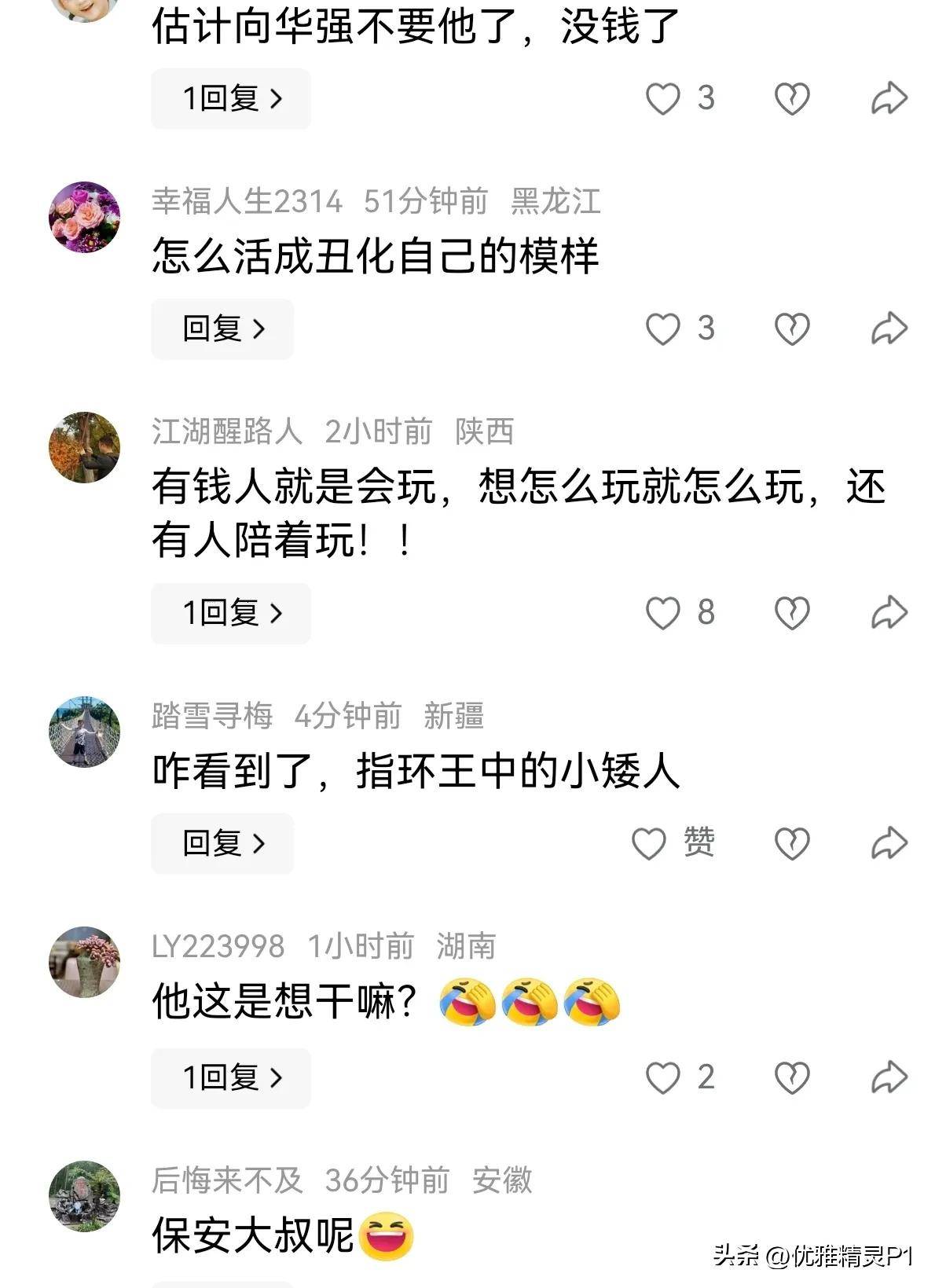The width and height of the screenshot is (935, 1288).
Task: Open 幸福人生2314's profile avatar
Action: click(85, 217)
